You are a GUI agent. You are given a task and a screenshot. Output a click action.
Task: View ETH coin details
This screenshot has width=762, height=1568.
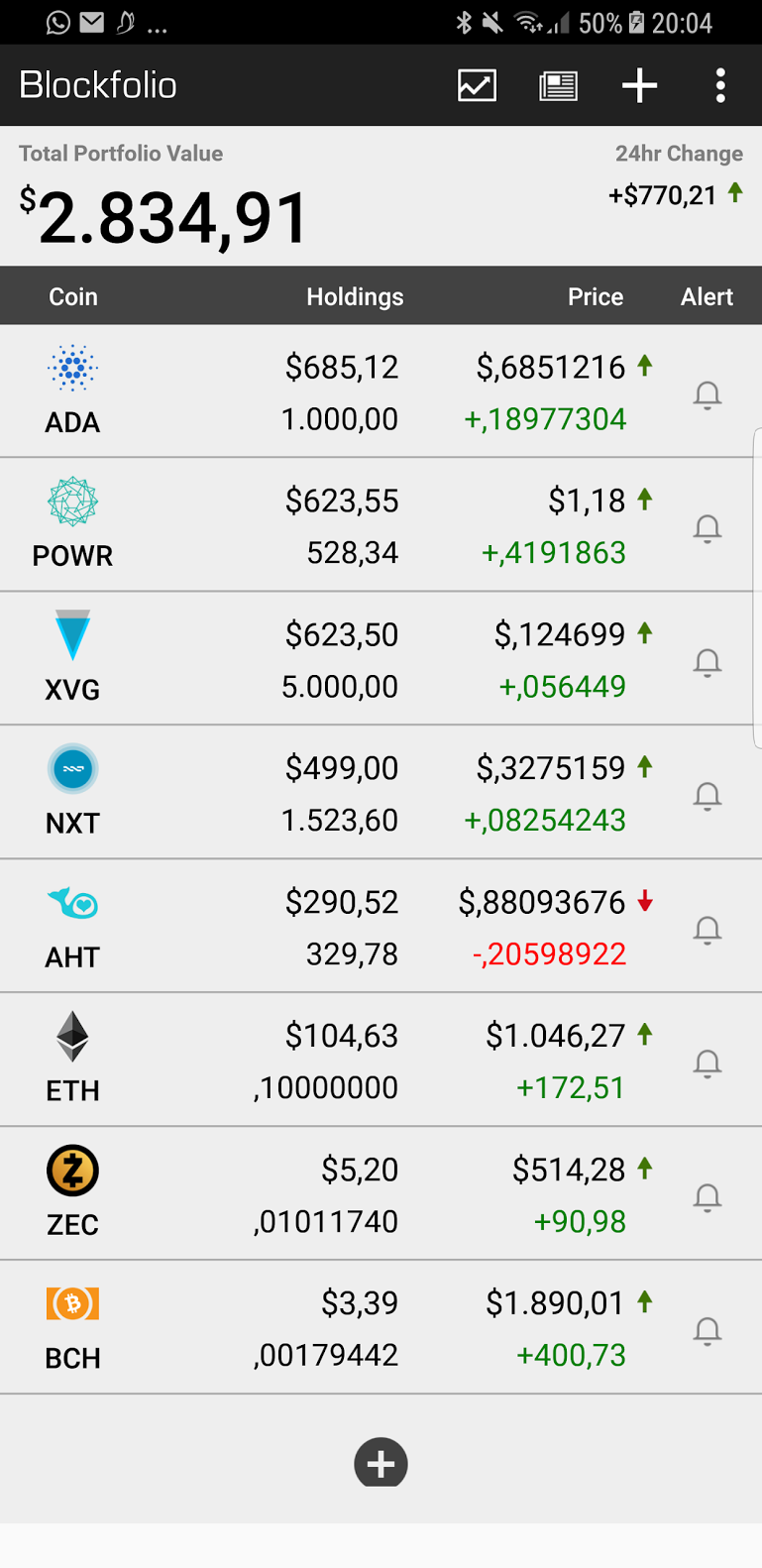coord(381,1061)
